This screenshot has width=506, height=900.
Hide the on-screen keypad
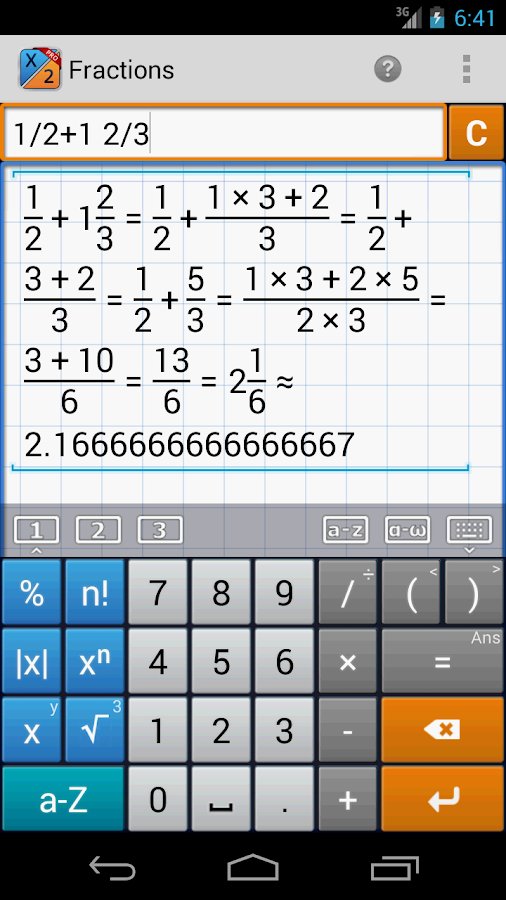click(469, 530)
